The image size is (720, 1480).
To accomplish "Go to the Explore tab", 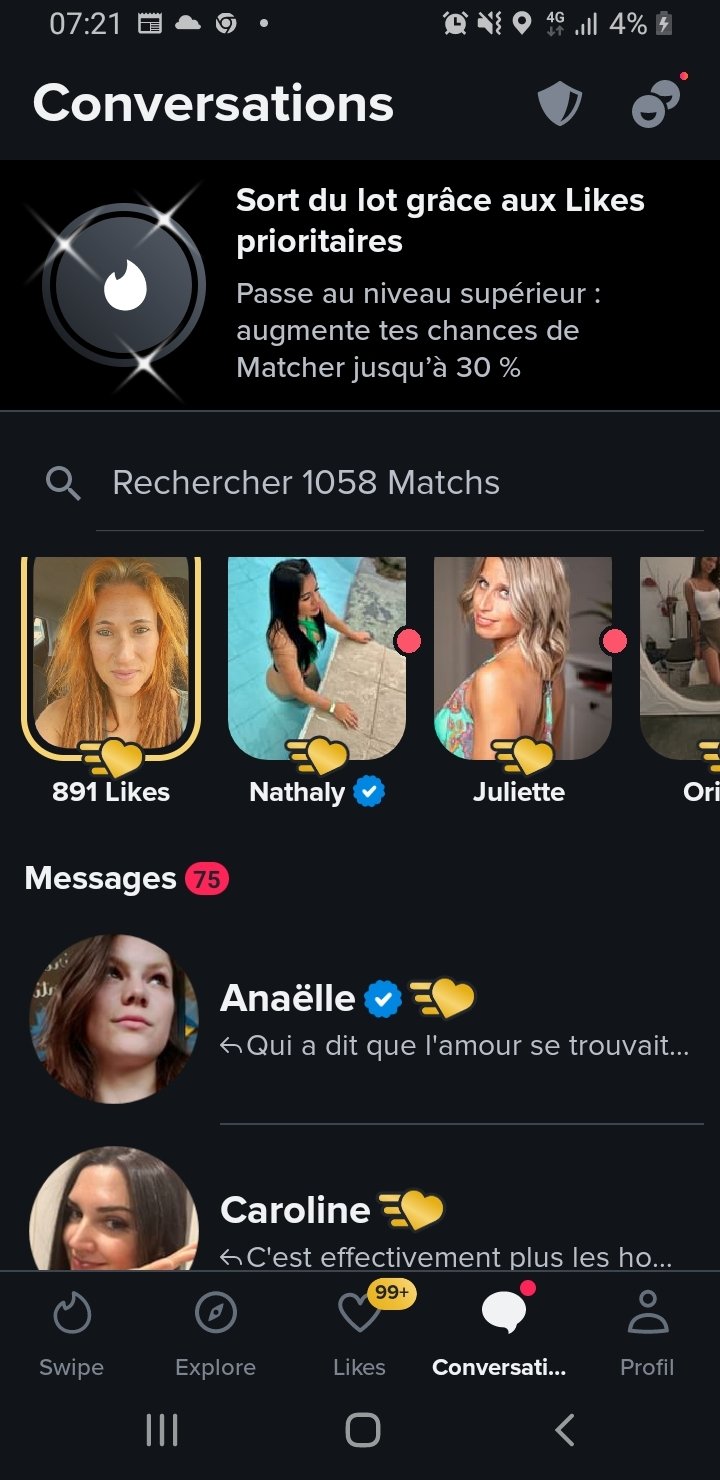I will click(x=215, y=1332).
